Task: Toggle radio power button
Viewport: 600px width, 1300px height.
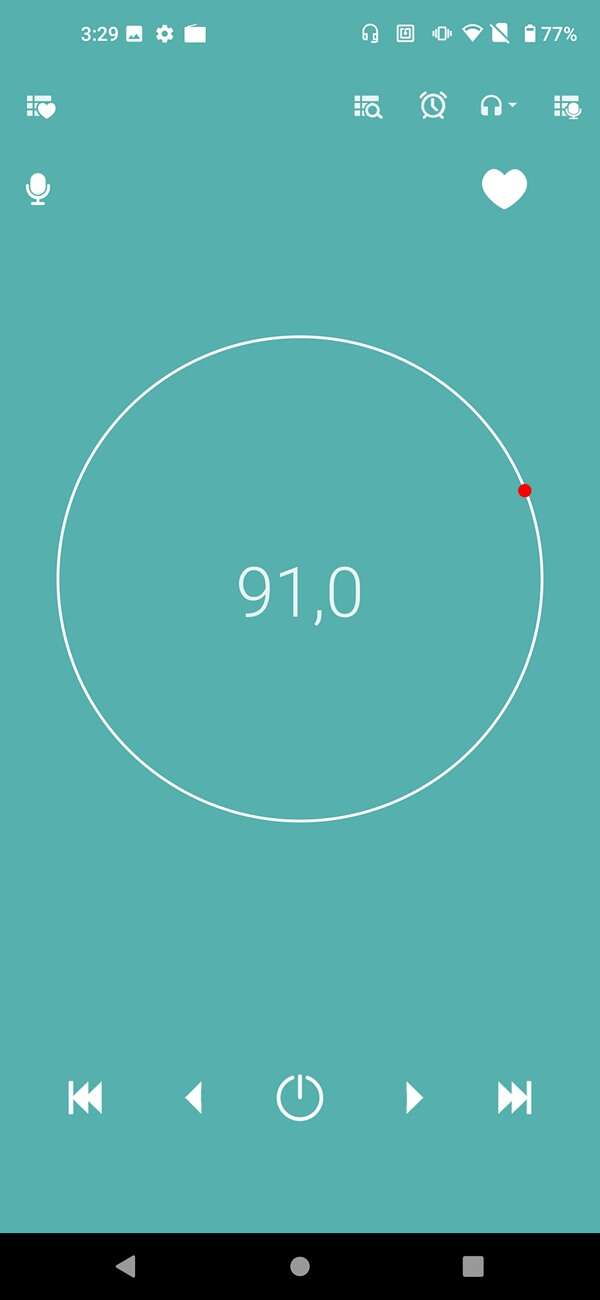Action: (300, 1097)
